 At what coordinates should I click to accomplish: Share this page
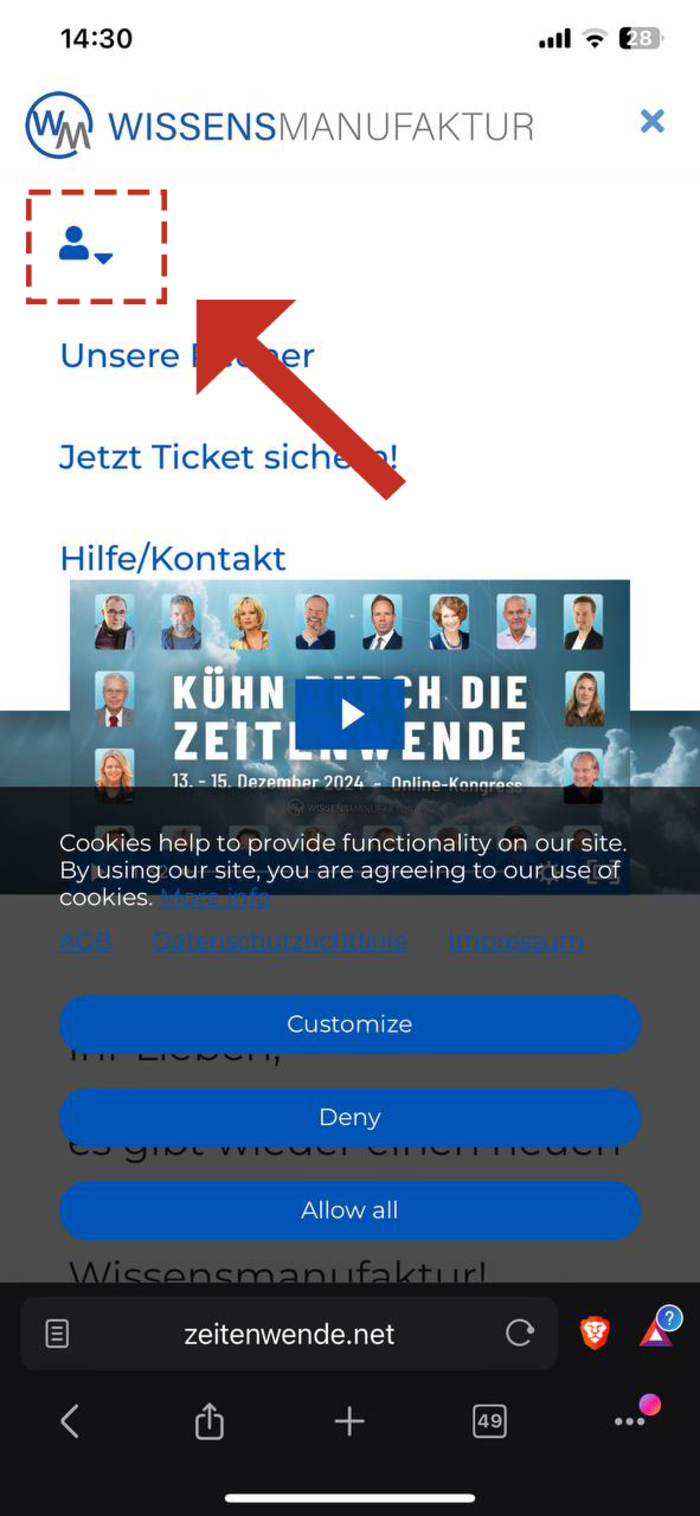[x=209, y=1421]
